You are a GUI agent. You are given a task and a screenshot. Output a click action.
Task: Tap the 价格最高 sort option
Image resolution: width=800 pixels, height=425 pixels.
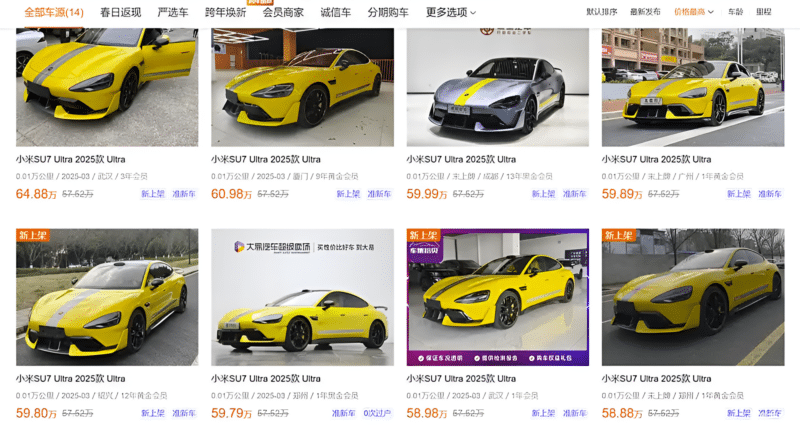tap(692, 12)
